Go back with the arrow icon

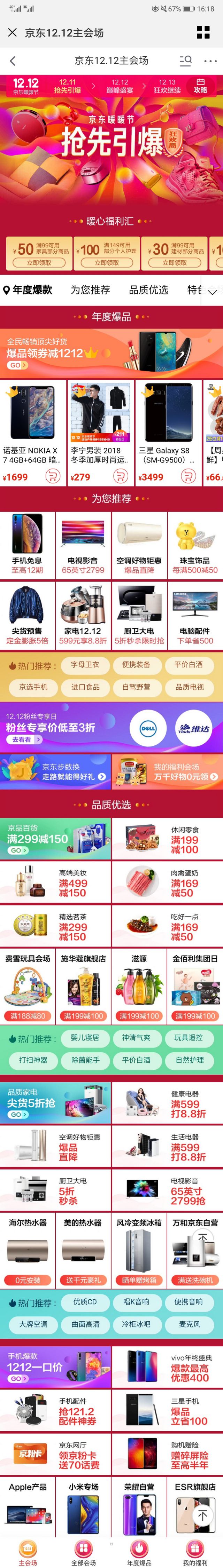13,61
